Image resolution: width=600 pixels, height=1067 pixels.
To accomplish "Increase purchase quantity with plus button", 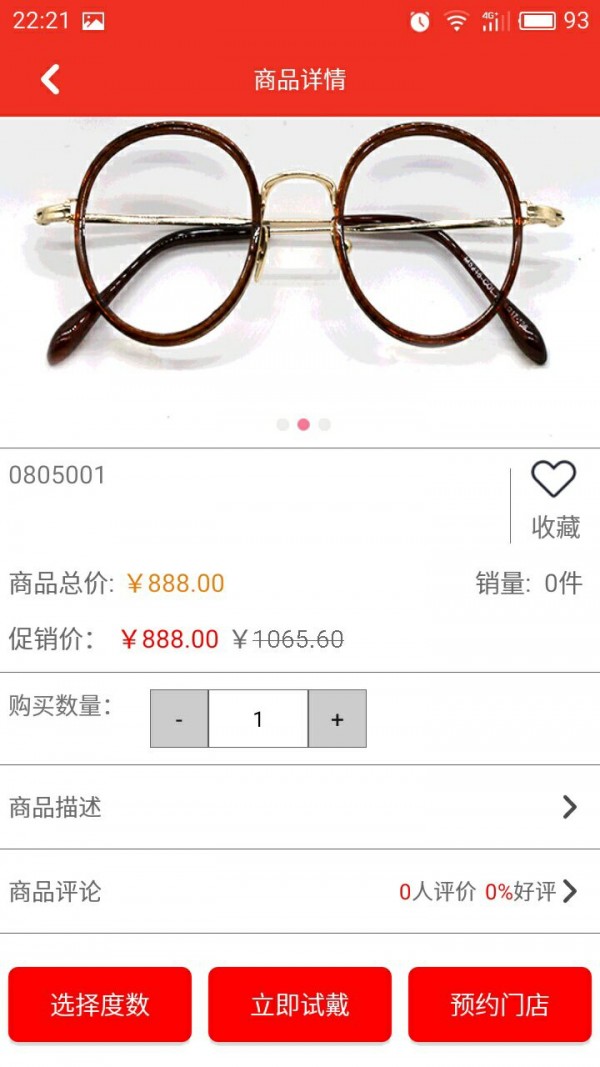I will coord(337,719).
